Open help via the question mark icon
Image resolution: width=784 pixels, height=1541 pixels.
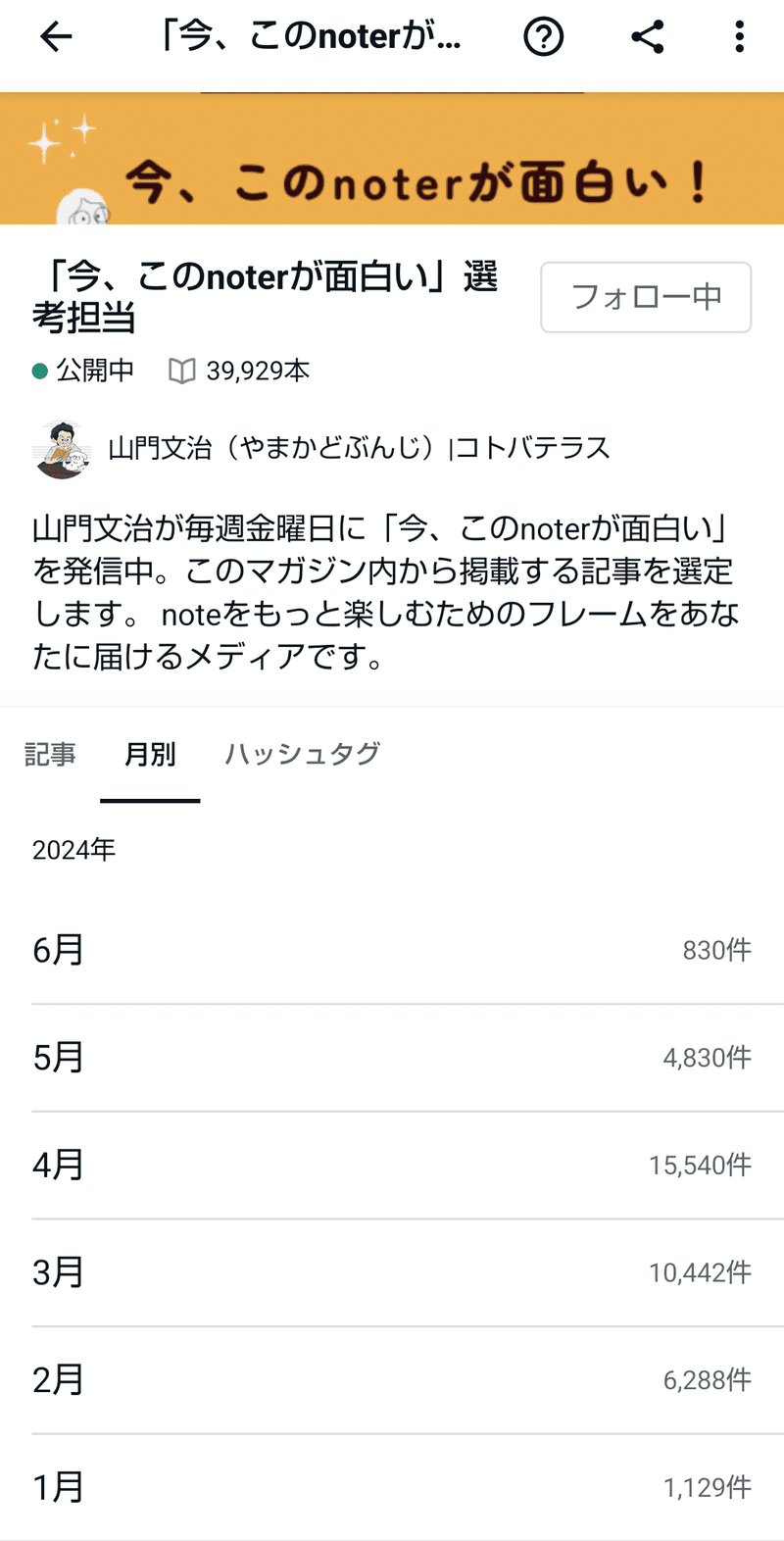(543, 36)
